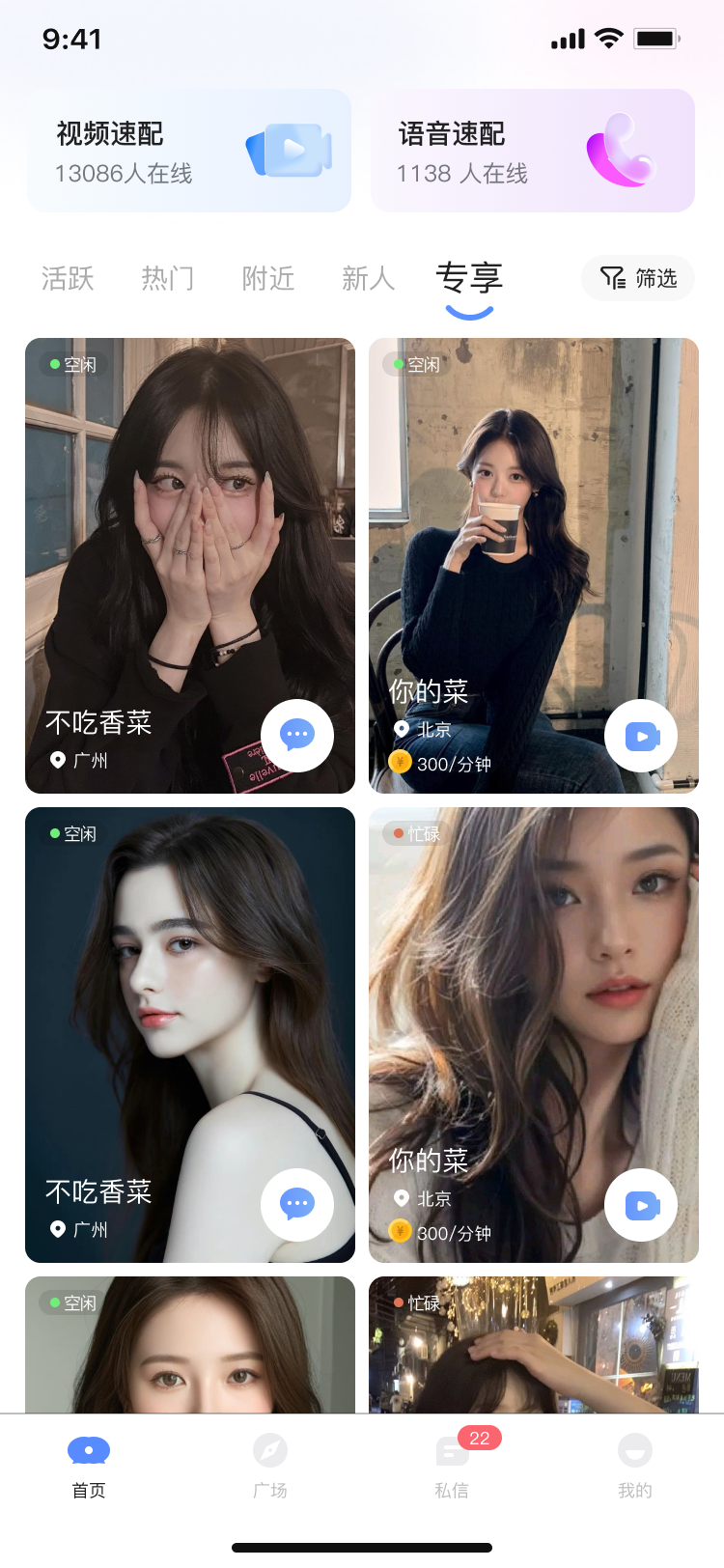Viewport: 724px width, 1568px height.
Task: Tap the 专享 tab
Action: (469, 279)
